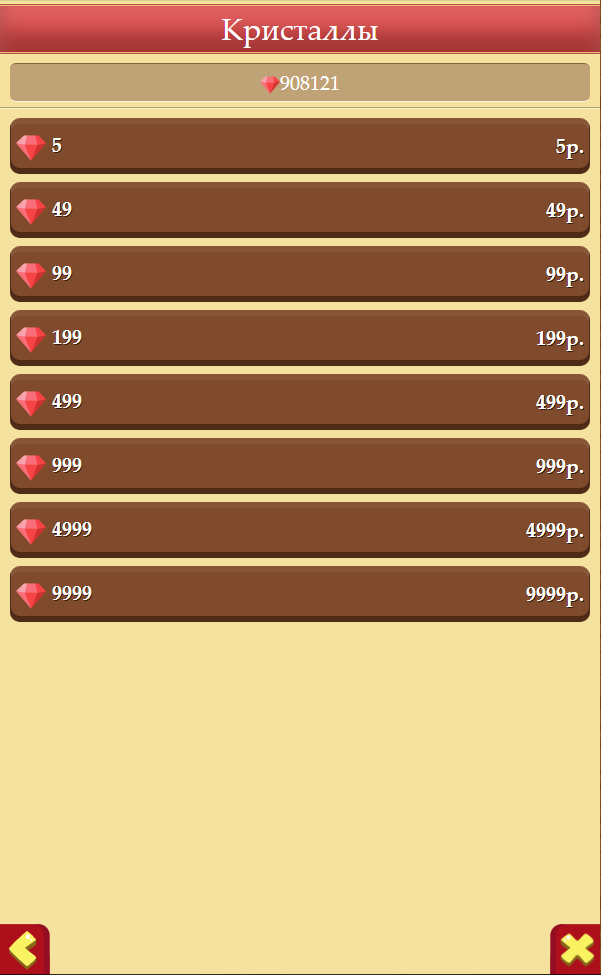Purchase 99 crystals for 99р.
The width and height of the screenshot is (601, 975).
[300, 274]
